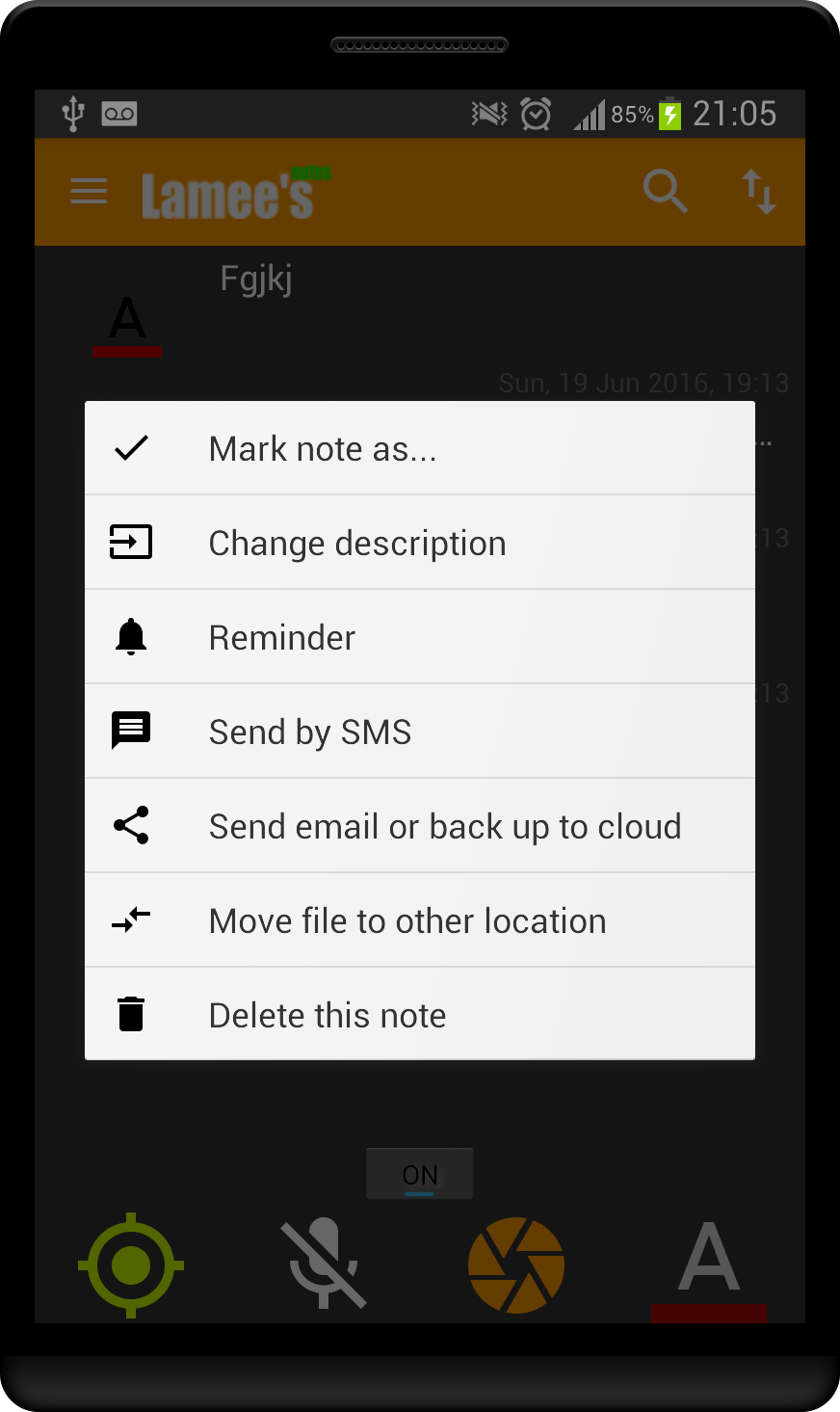The image size is (840, 1412).
Task: Delete this note
Action: 419,1014
